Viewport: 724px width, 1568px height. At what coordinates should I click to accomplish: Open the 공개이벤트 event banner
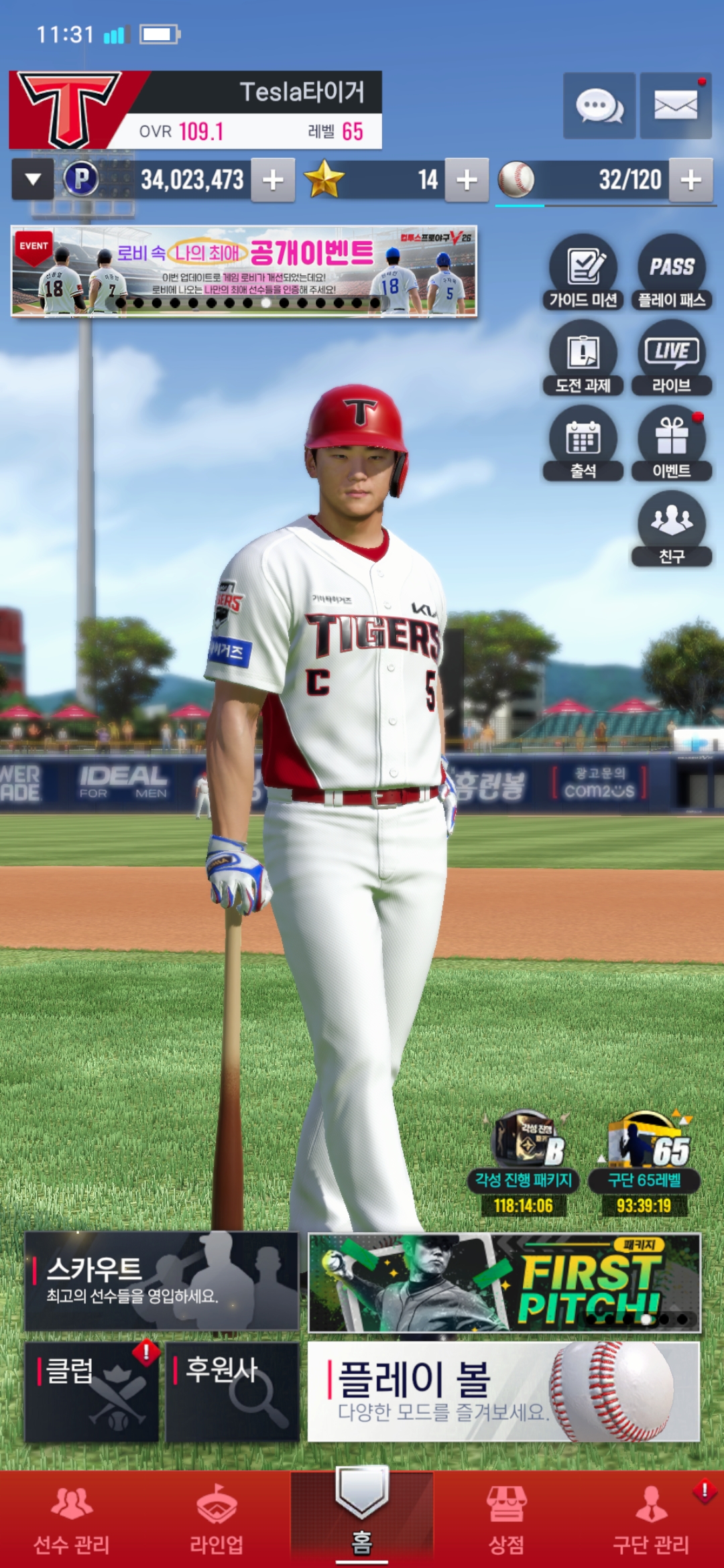pyautogui.click(x=244, y=270)
